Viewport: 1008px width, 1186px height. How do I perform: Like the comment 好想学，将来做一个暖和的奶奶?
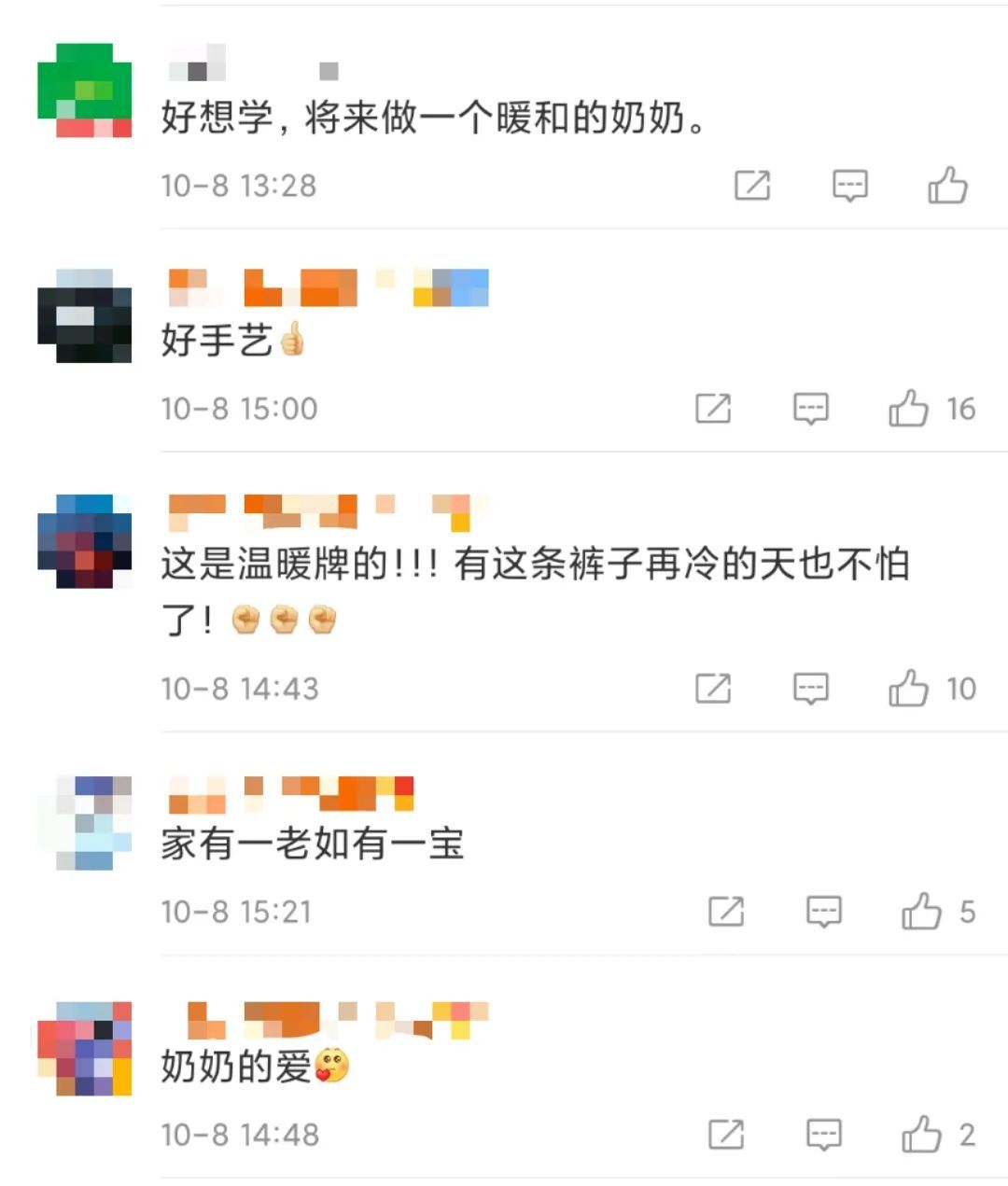[946, 186]
